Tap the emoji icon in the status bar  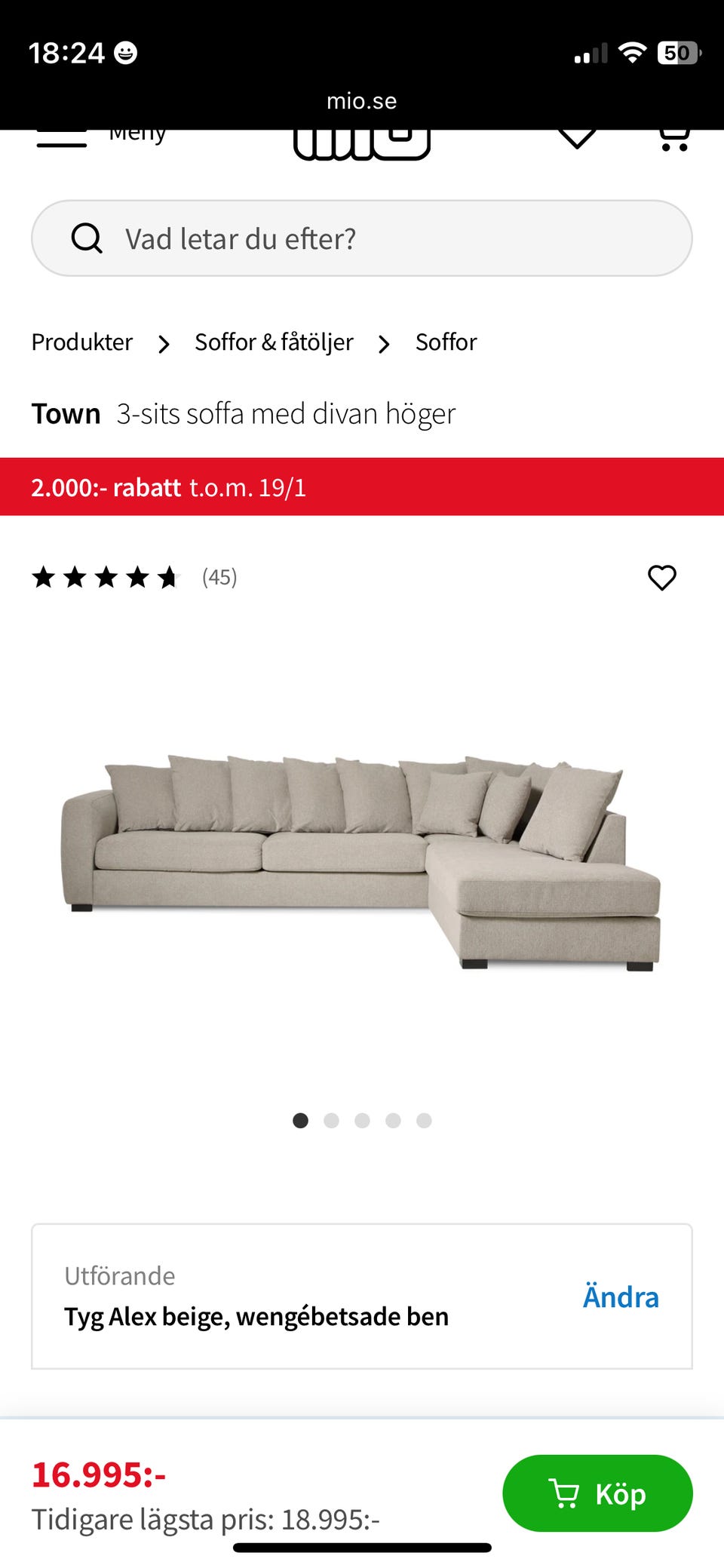[x=126, y=53]
